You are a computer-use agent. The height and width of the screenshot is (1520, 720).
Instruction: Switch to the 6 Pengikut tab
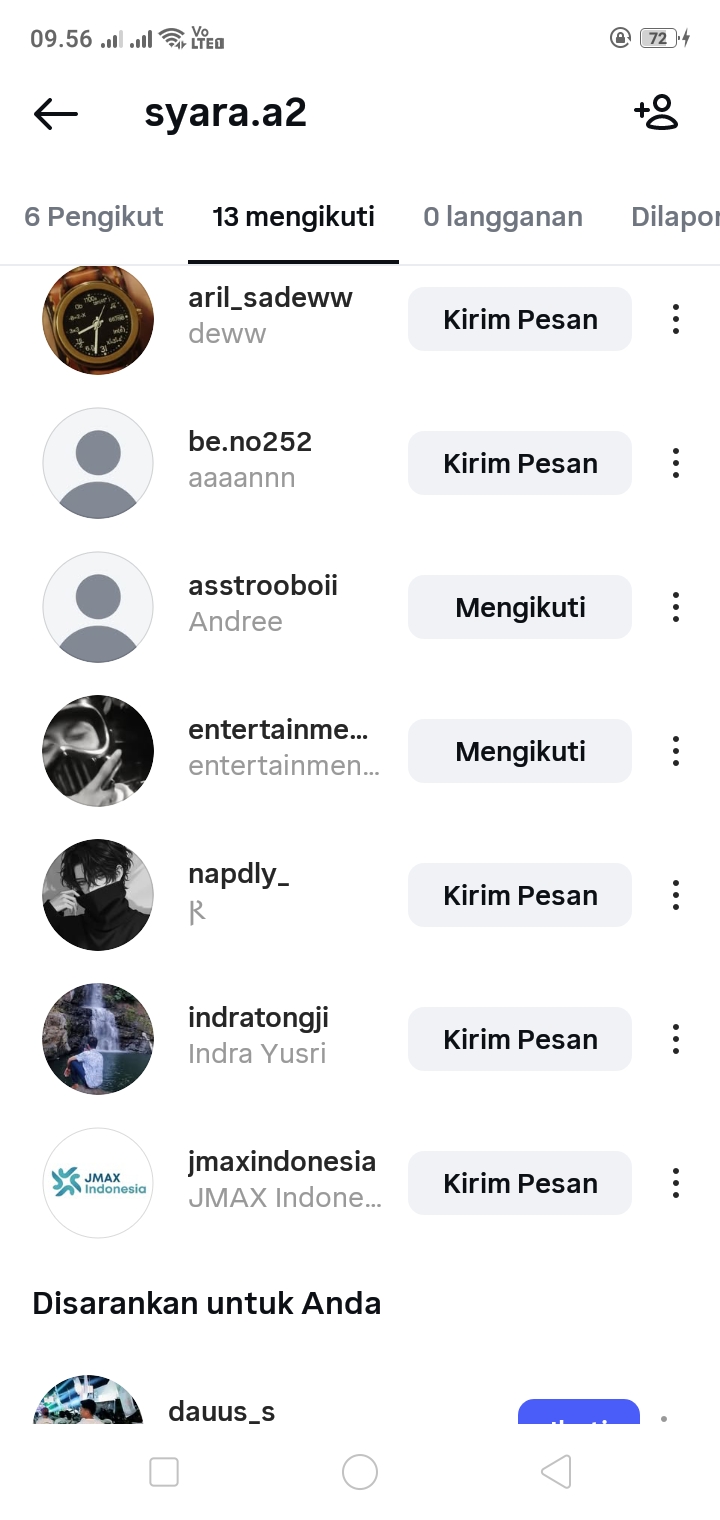(x=94, y=217)
